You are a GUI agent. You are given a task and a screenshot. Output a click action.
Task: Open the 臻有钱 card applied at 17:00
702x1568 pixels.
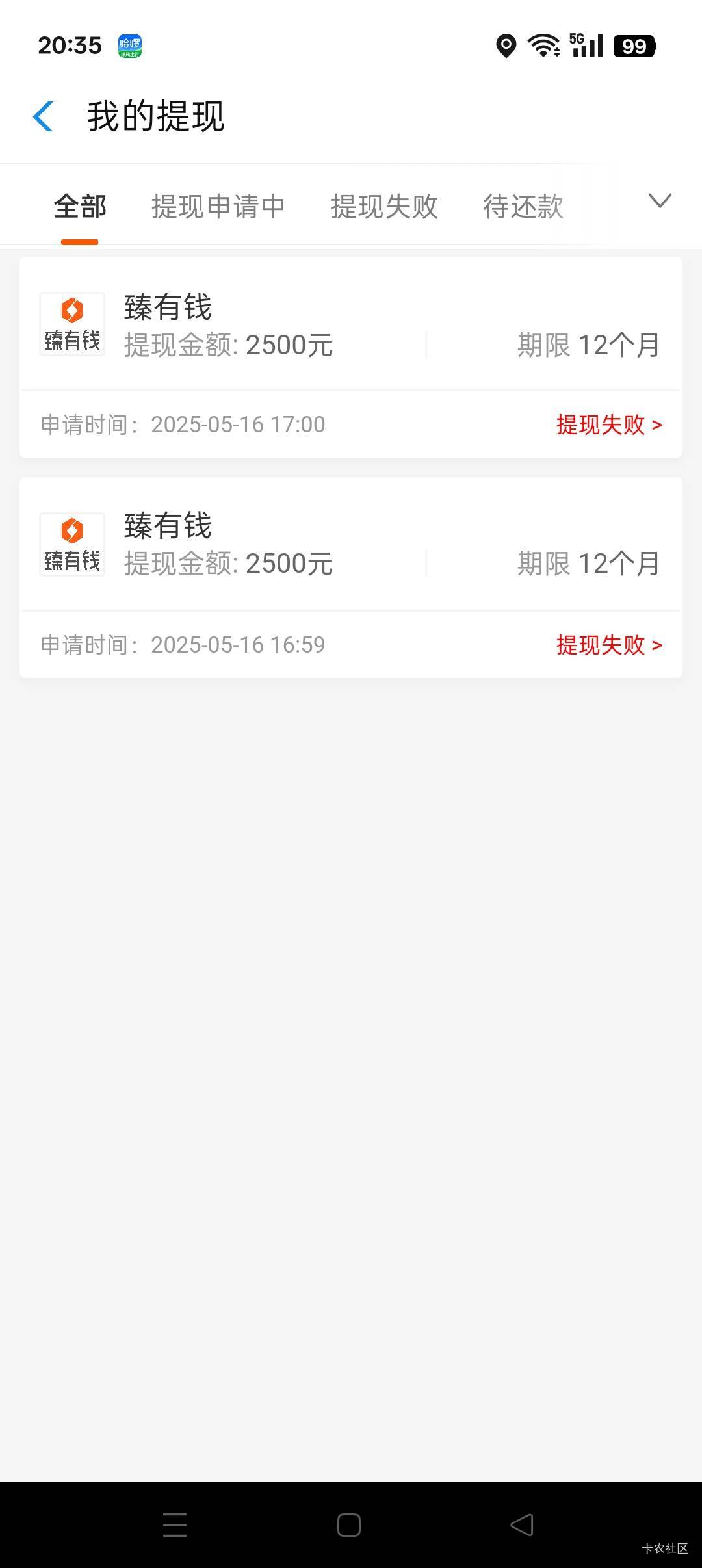[351, 358]
